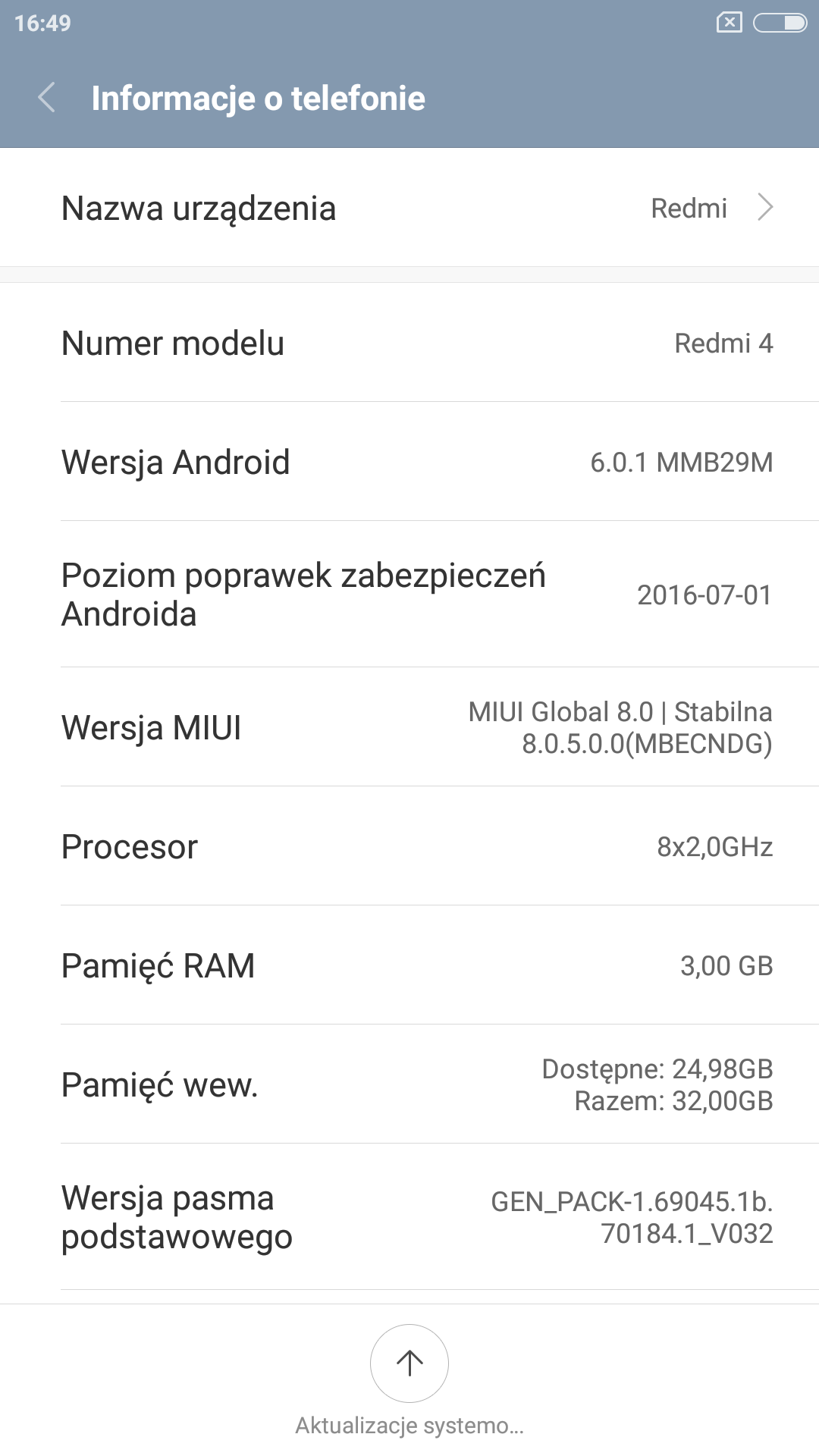Open the Nazwa urządzenia row

tap(409, 208)
